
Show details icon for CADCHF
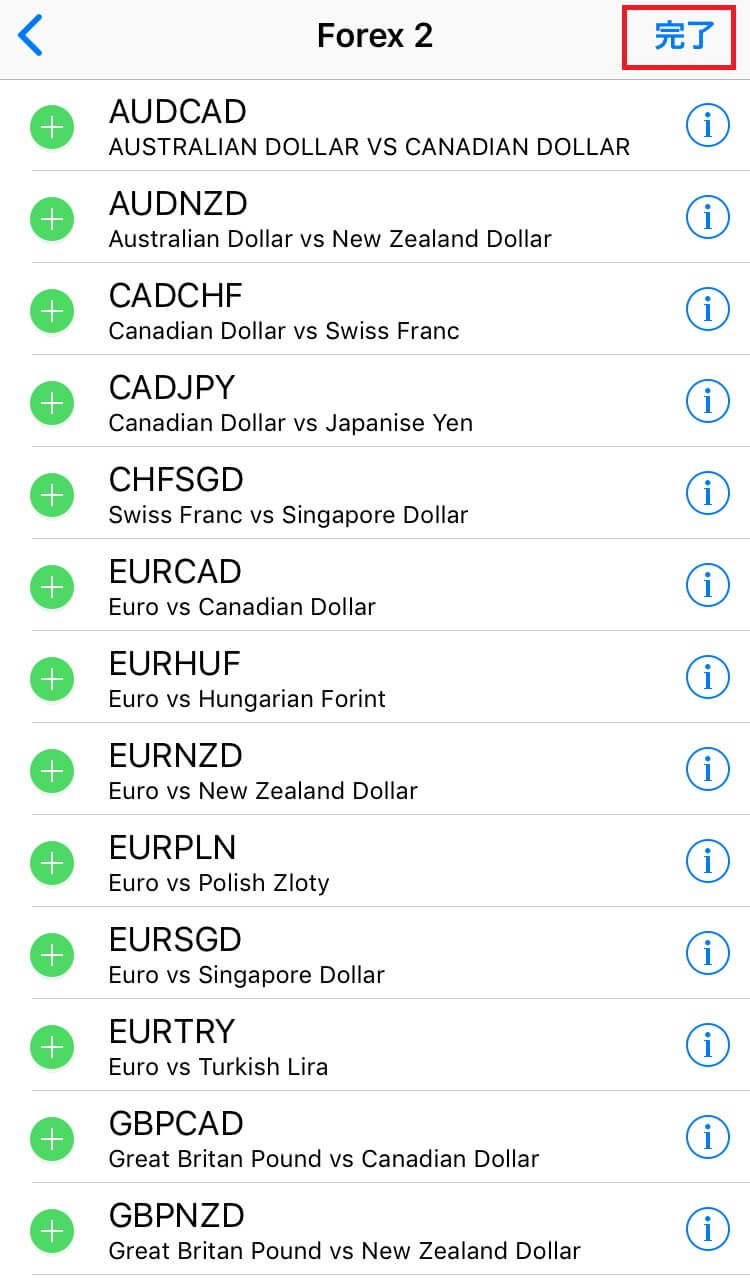click(708, 310)
